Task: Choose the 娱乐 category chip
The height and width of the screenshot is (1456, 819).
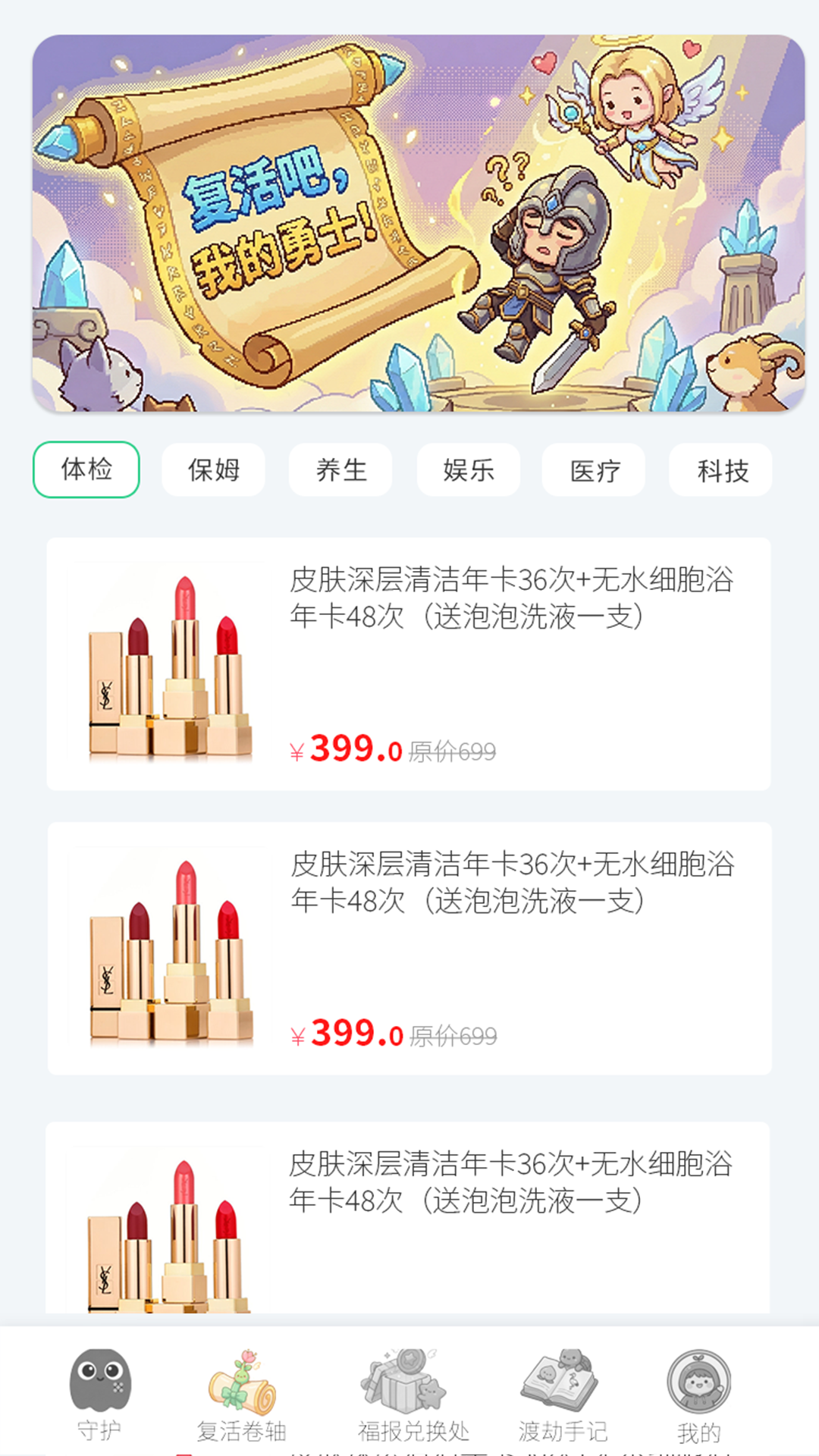Action: click(469, 470)
